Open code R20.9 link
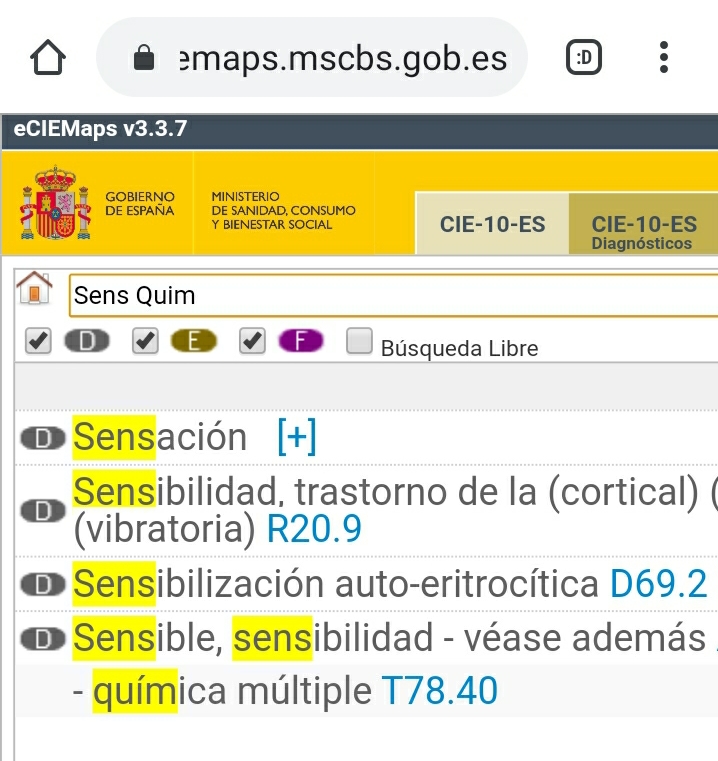718x761 pixels. (x=313, y=529)
